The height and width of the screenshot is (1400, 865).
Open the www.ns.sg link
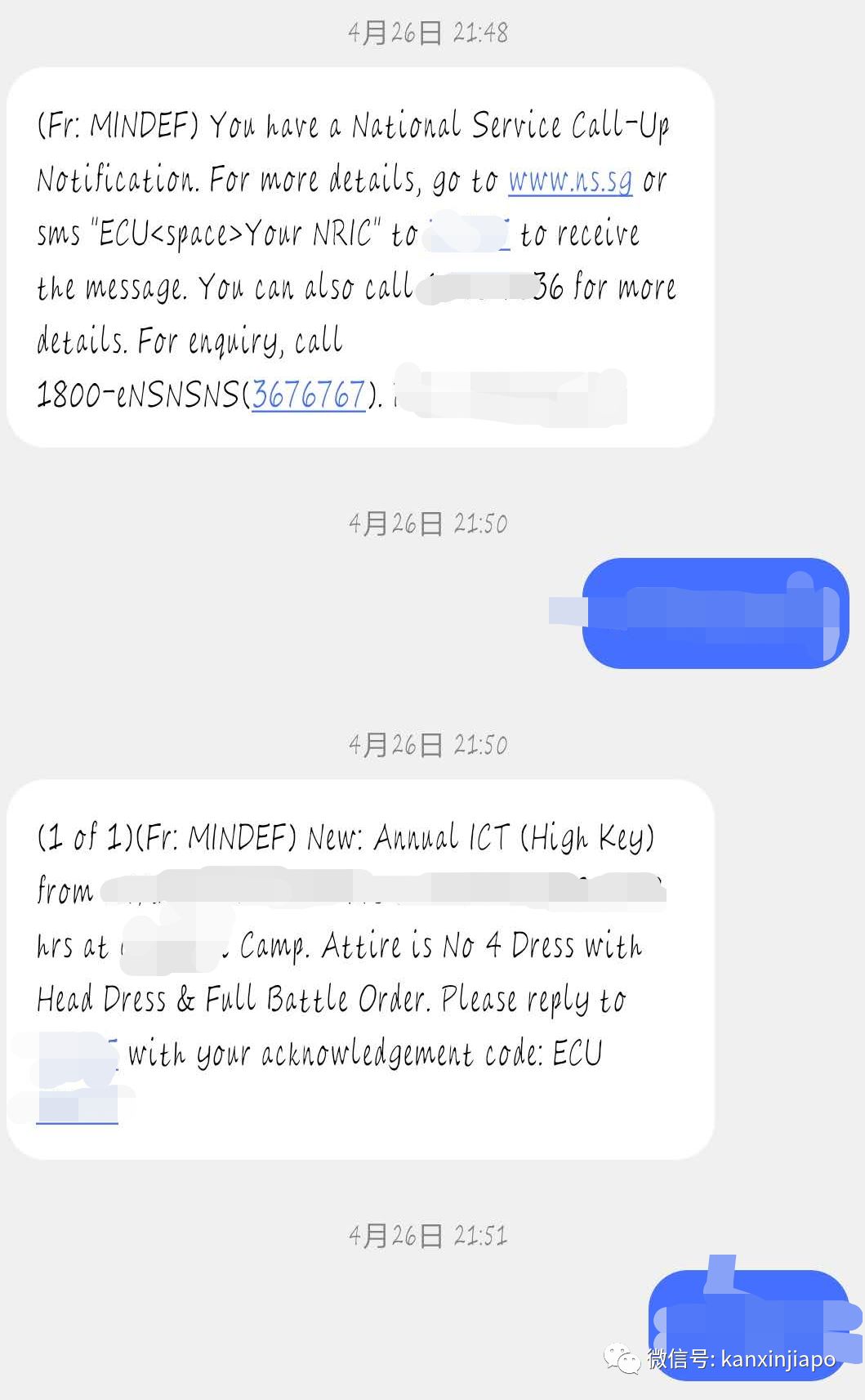570,180
